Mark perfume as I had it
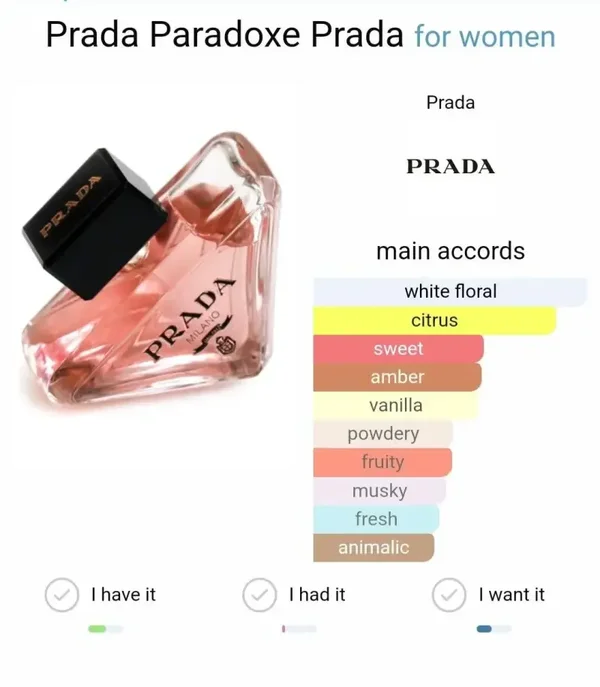This screenshot has width=600, height=687. [260, 595]
